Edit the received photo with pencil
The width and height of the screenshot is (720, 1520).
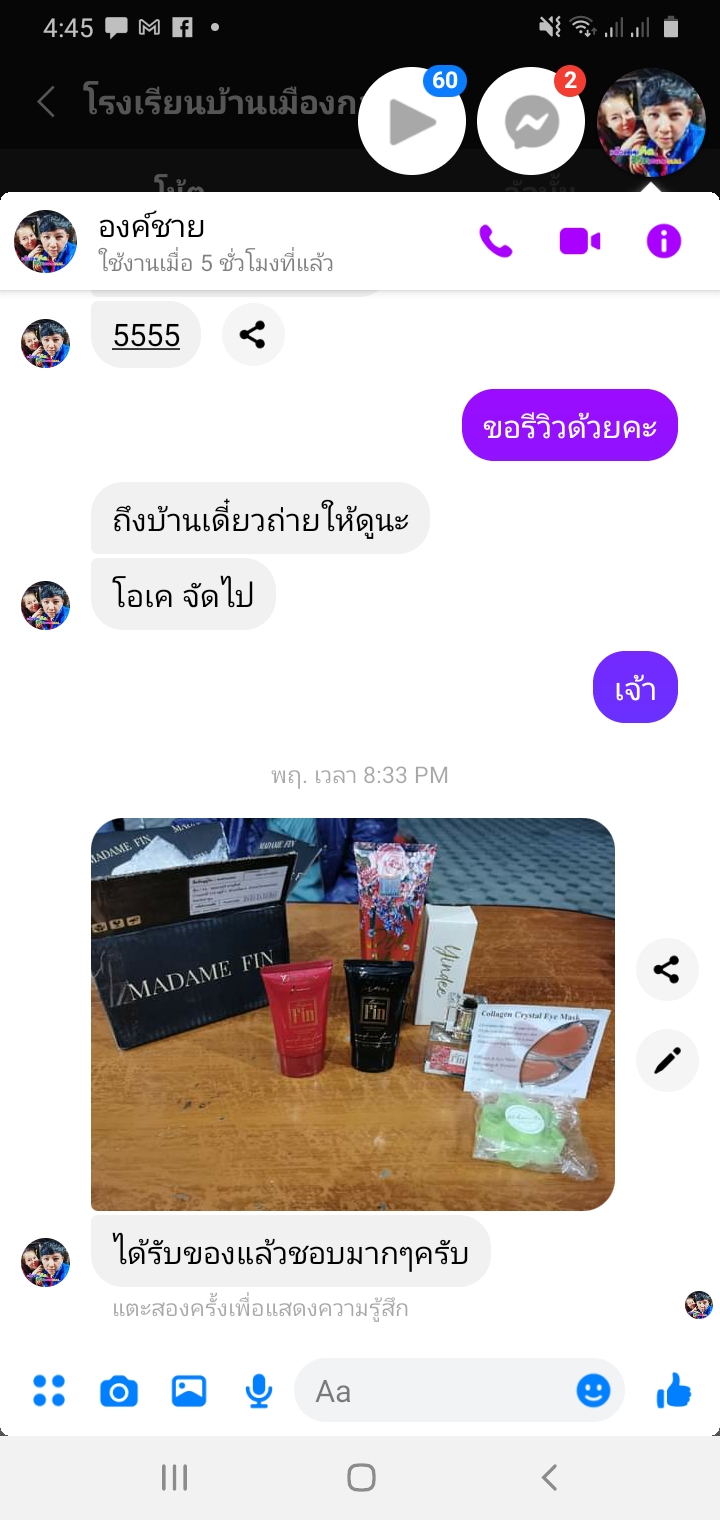pyautogui.click(x=667, y=1060)
